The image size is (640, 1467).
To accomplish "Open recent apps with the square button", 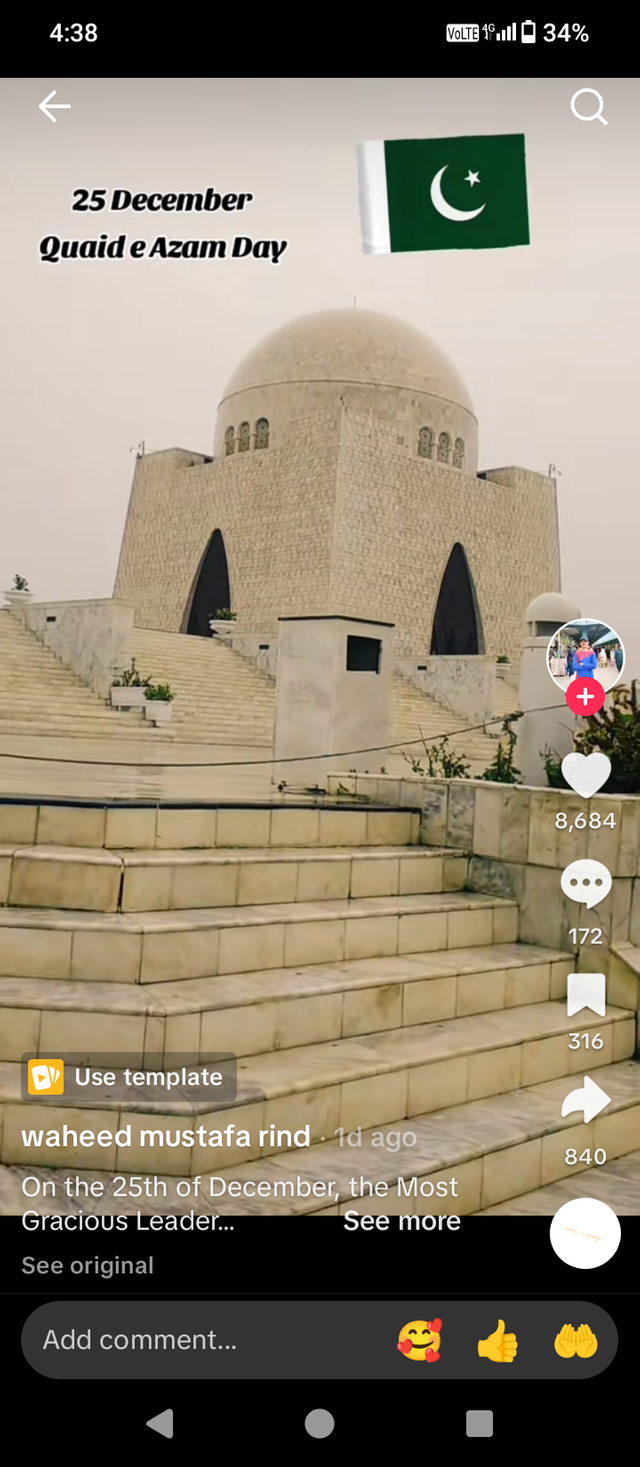I will (480, 1423).
